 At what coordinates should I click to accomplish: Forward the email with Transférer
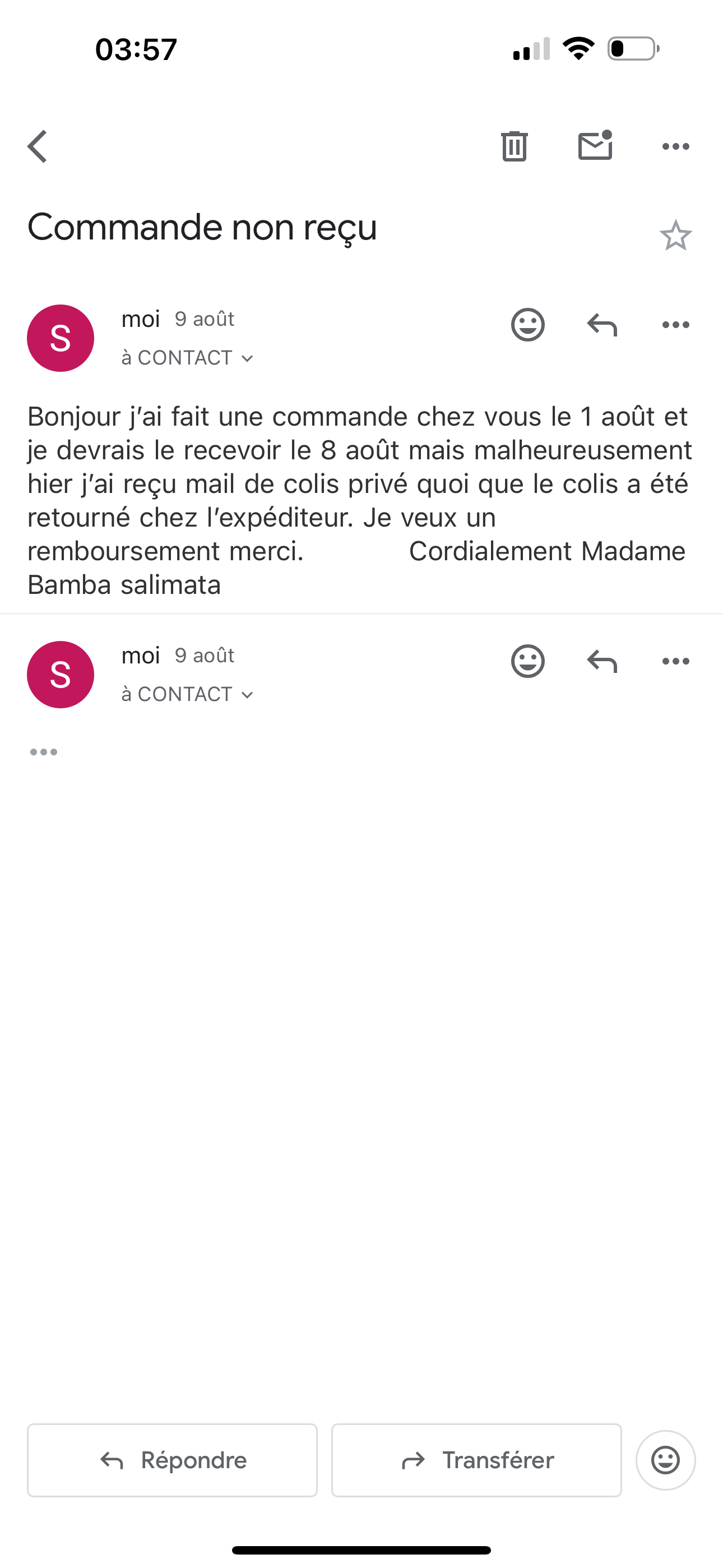tap(476, 1460)
